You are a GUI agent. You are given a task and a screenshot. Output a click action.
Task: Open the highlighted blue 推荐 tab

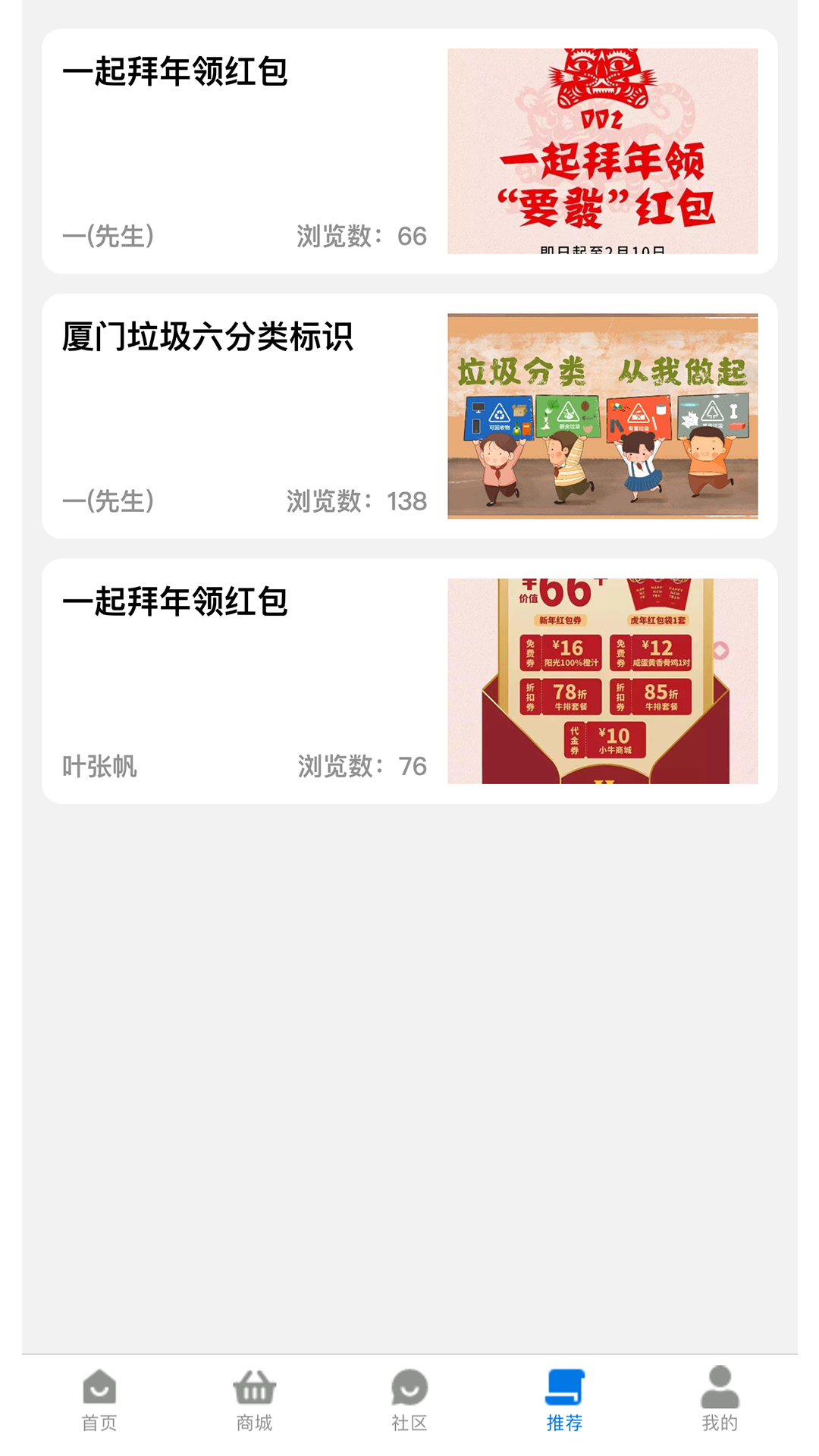click(x=563, y=1399)
